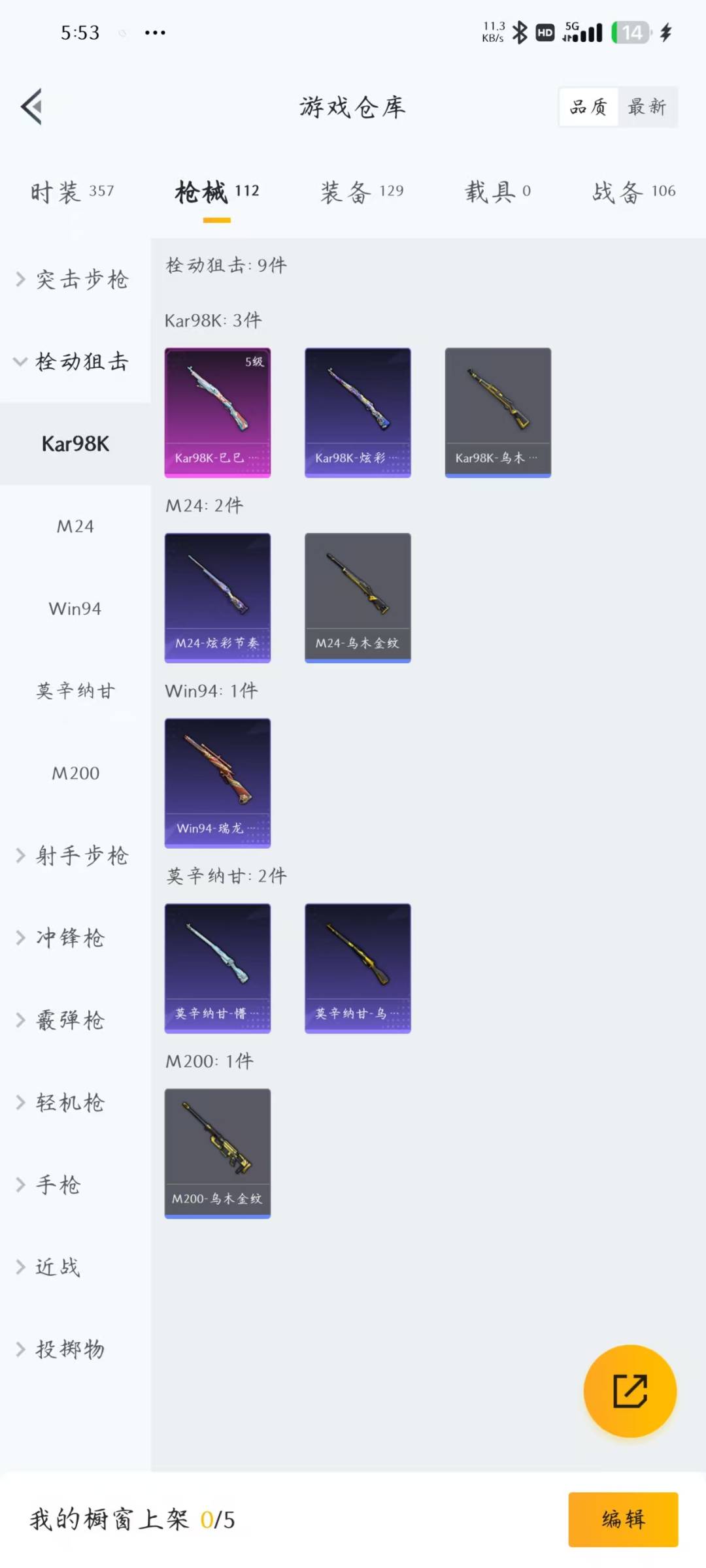Open the 载具 tab
Screen dimensions: 706x1568
pyautogui.click(x=498, y=191)
